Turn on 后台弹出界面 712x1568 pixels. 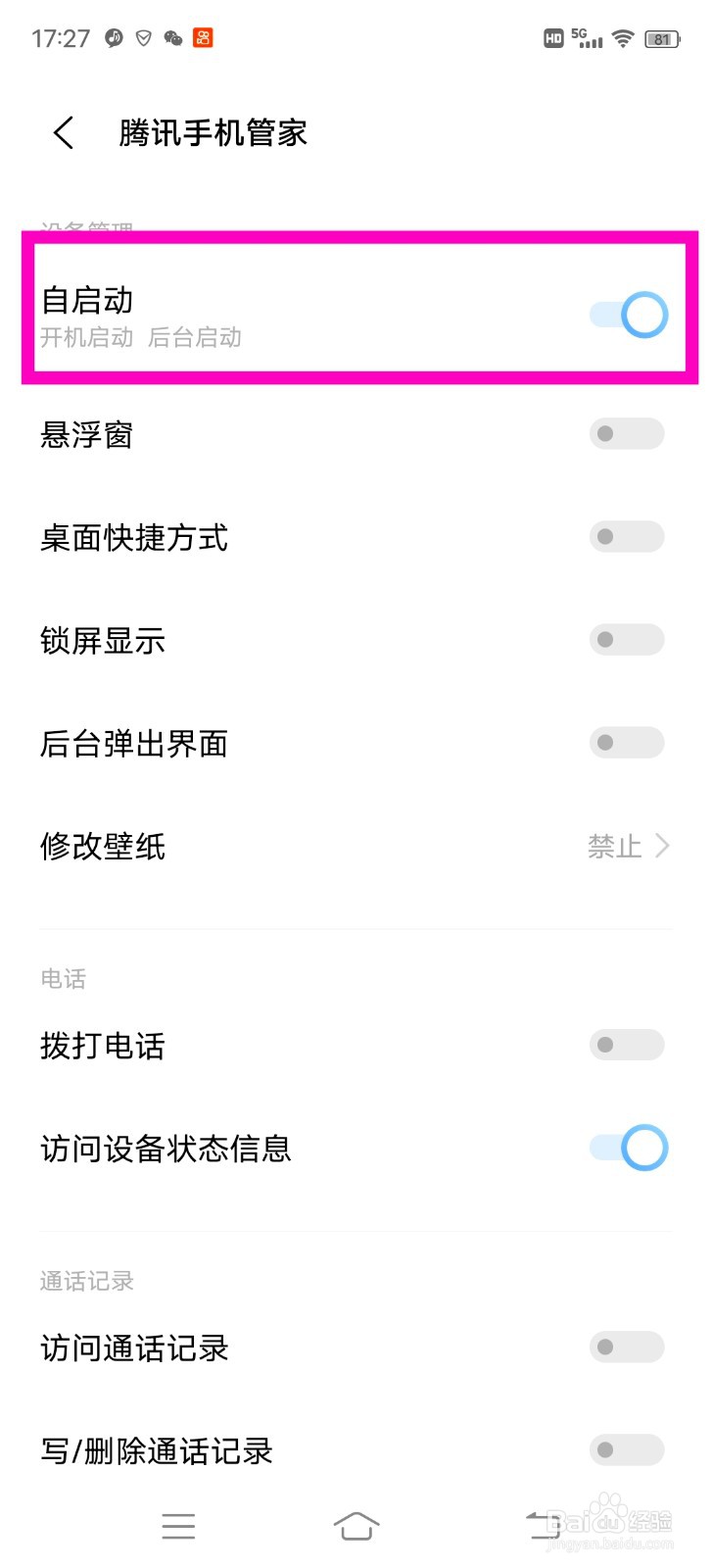627,743
